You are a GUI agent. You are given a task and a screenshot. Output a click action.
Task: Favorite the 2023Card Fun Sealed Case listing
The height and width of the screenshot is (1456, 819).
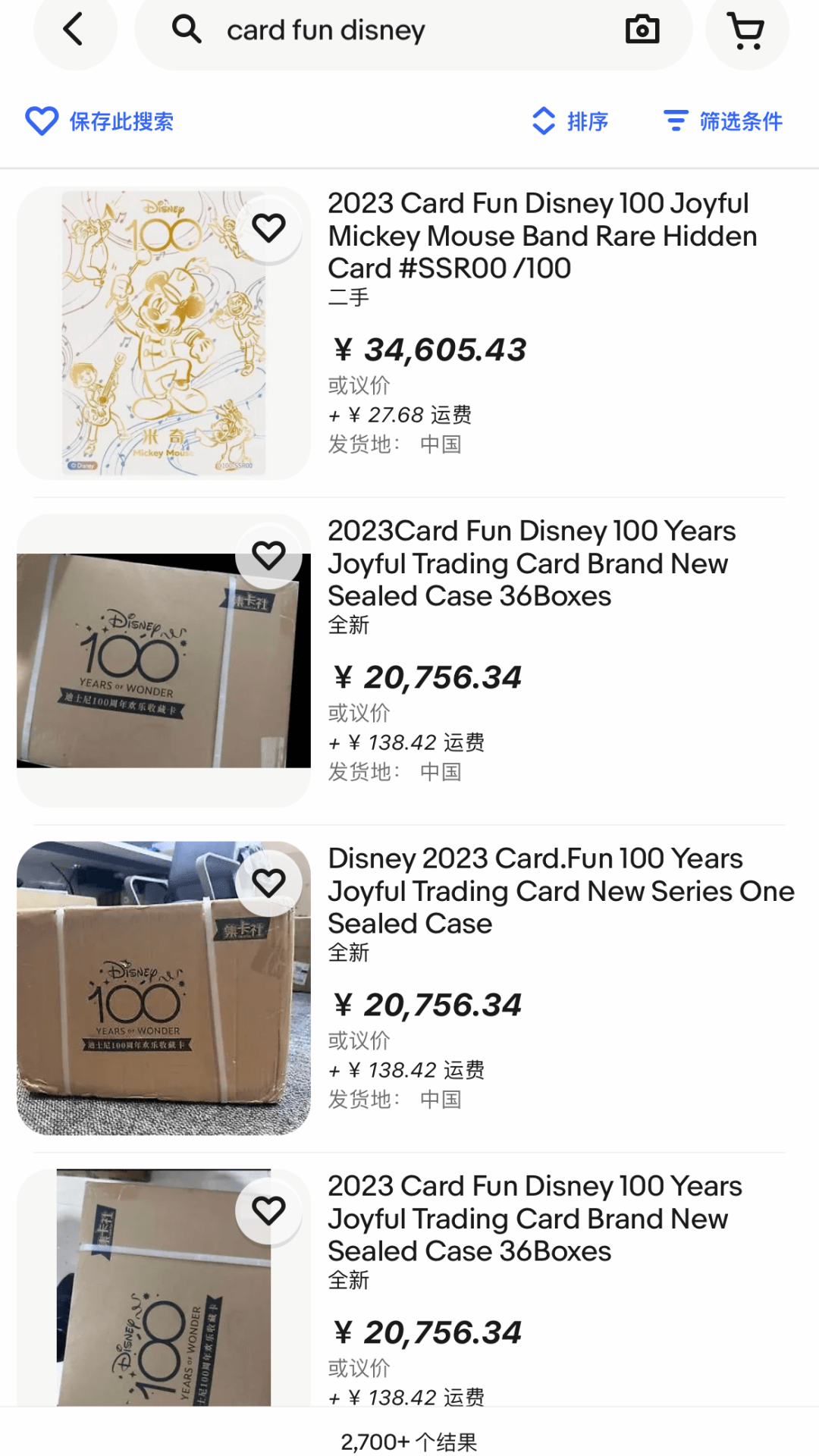coord(268,556)
